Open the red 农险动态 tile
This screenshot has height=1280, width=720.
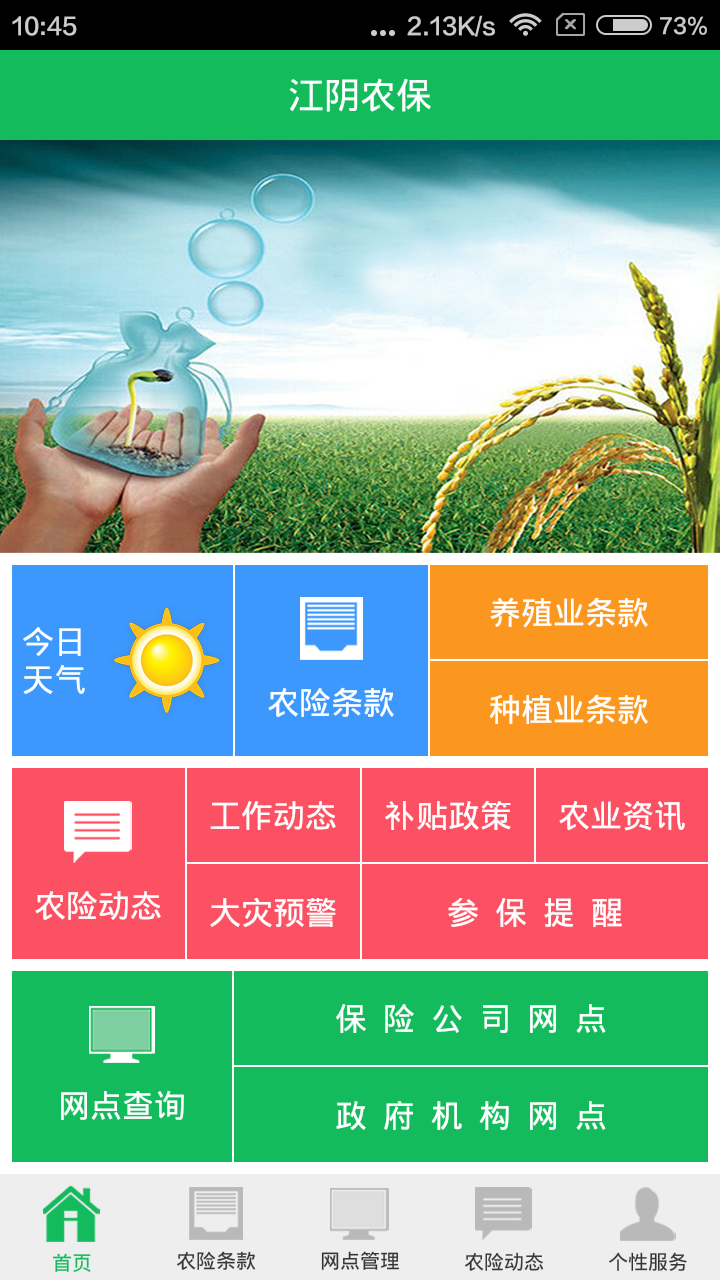(x=98, y=863)
